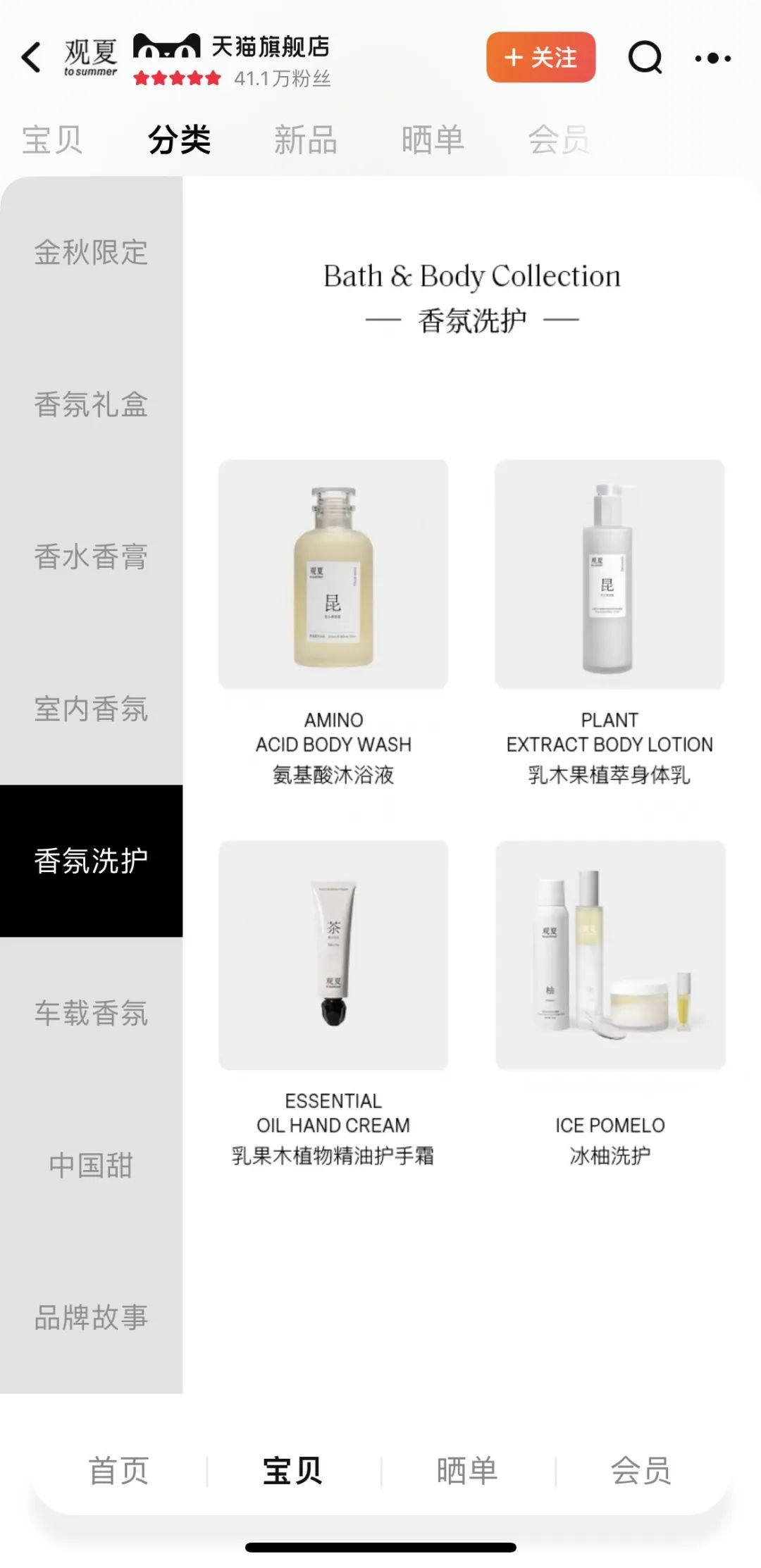Switch to the top 新品 tab

(x=305, y=139)
